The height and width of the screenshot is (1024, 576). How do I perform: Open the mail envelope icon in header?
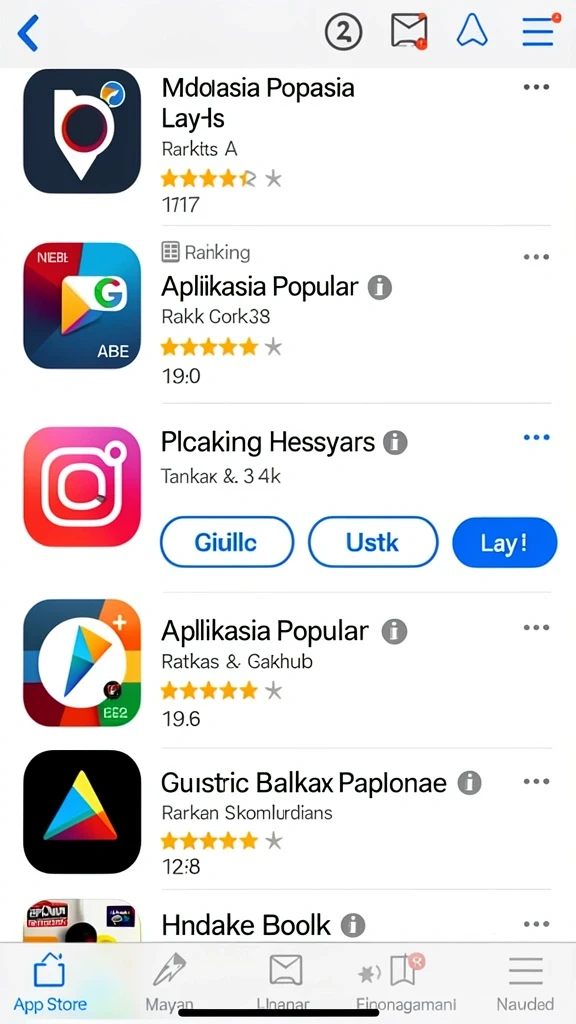(409, 31)
